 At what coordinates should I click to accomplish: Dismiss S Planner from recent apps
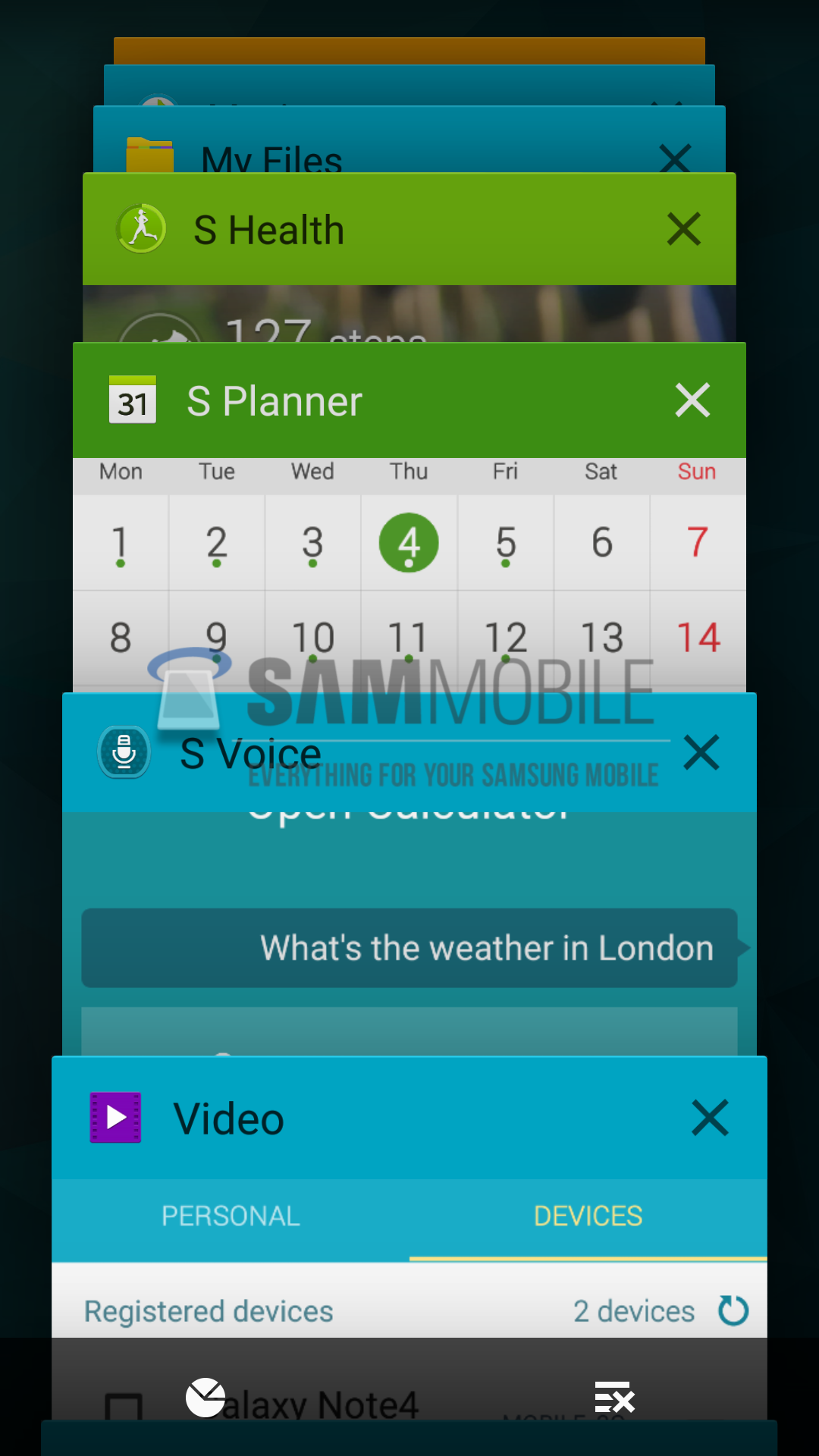(692, 400)
